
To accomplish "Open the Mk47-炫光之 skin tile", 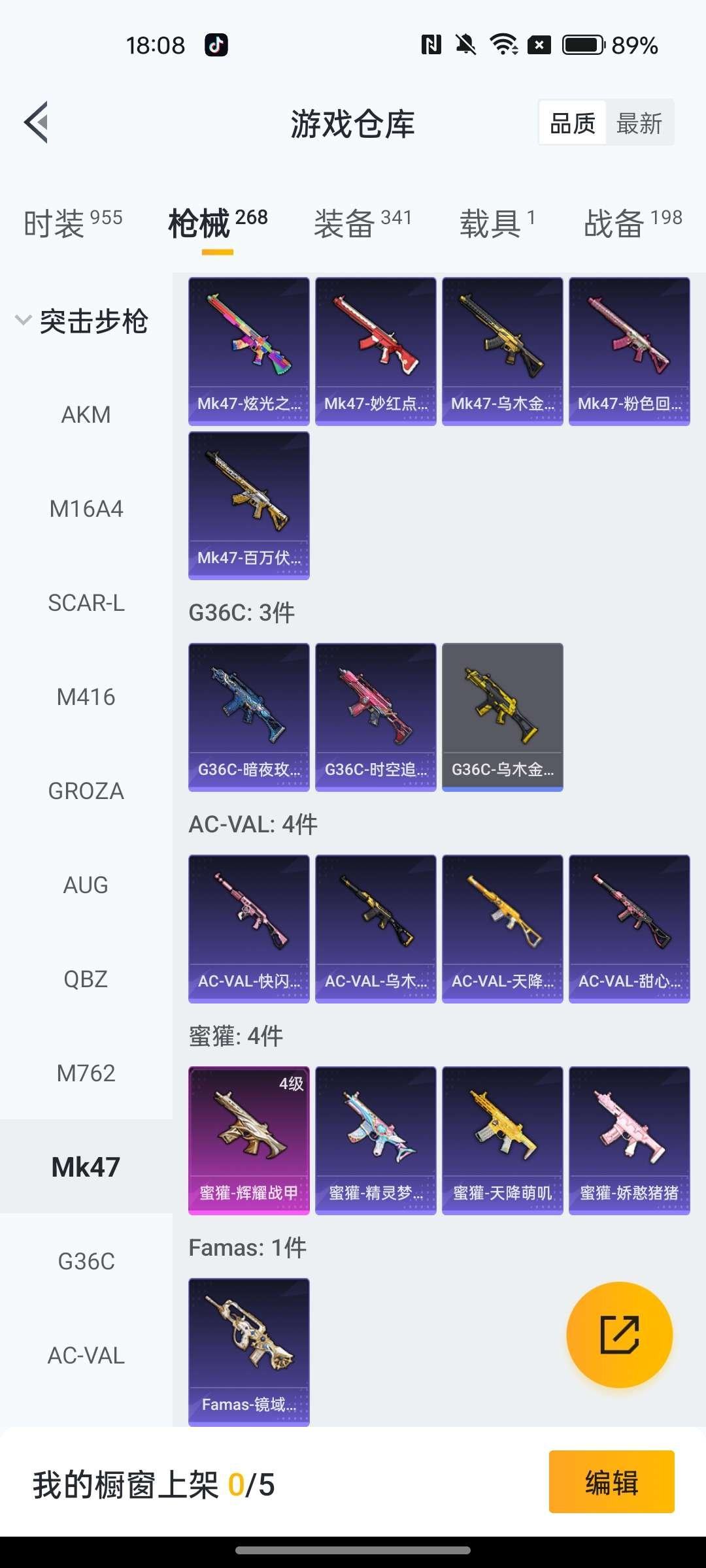I will click(249, 351).
